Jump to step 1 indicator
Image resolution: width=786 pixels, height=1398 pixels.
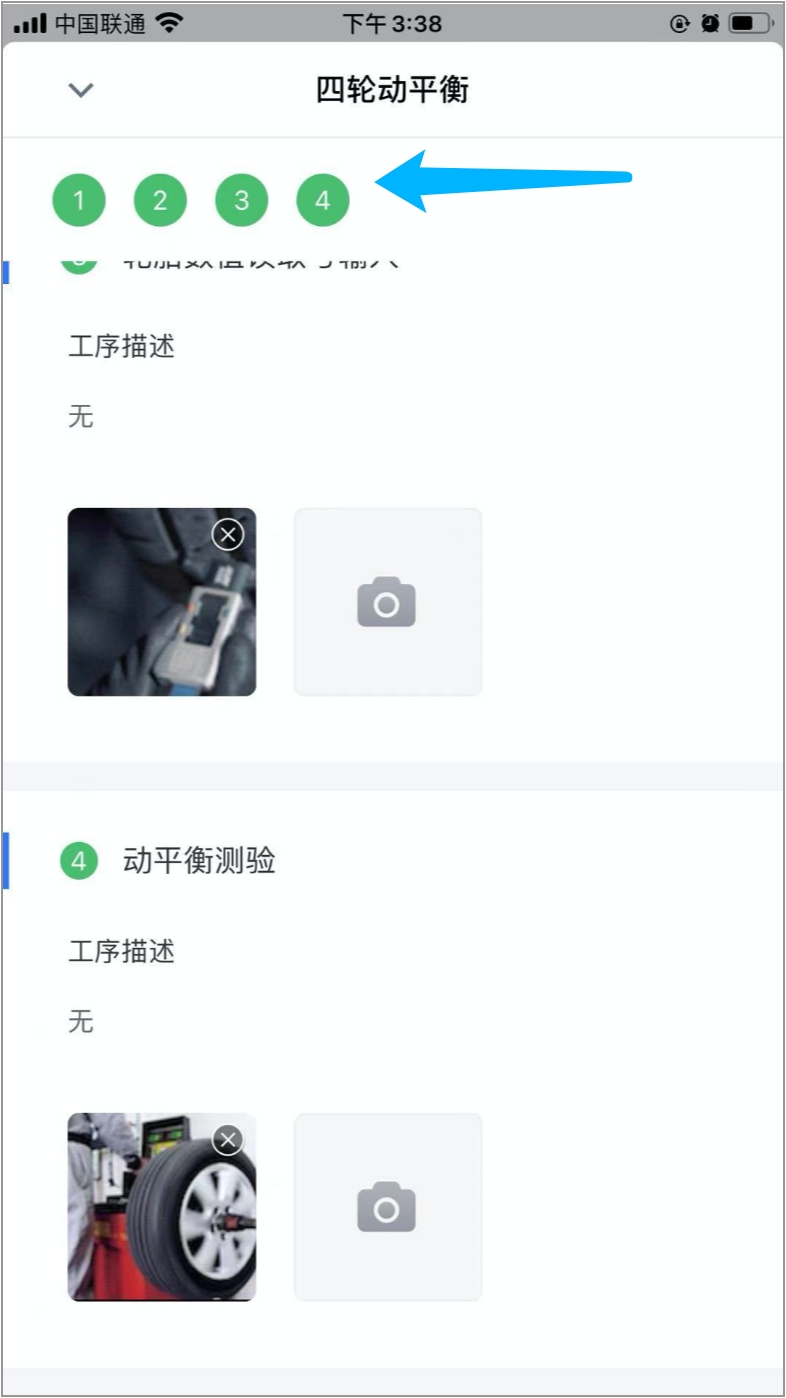tap(79, 200)
